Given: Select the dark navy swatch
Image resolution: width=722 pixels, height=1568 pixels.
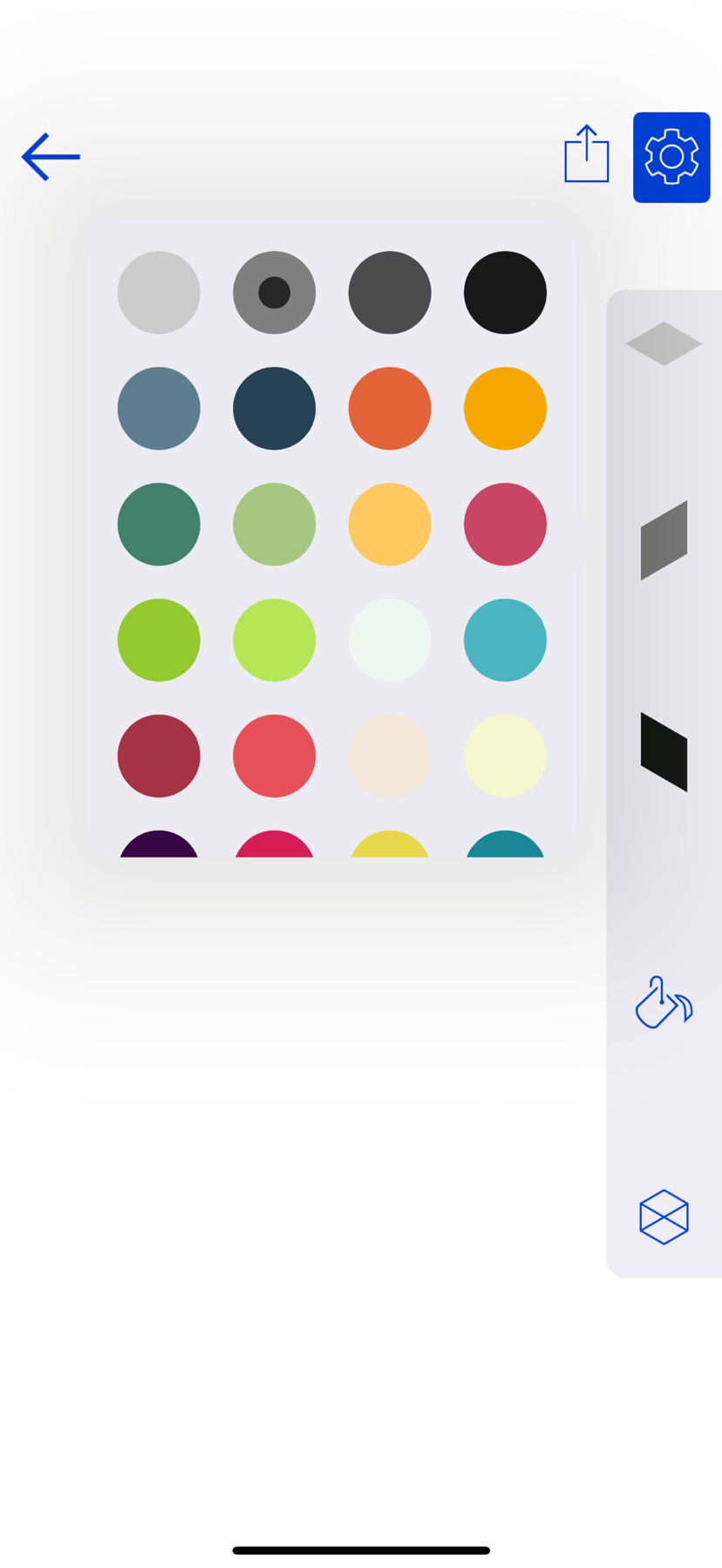Looking at the screenshot, I should [274, 409].
